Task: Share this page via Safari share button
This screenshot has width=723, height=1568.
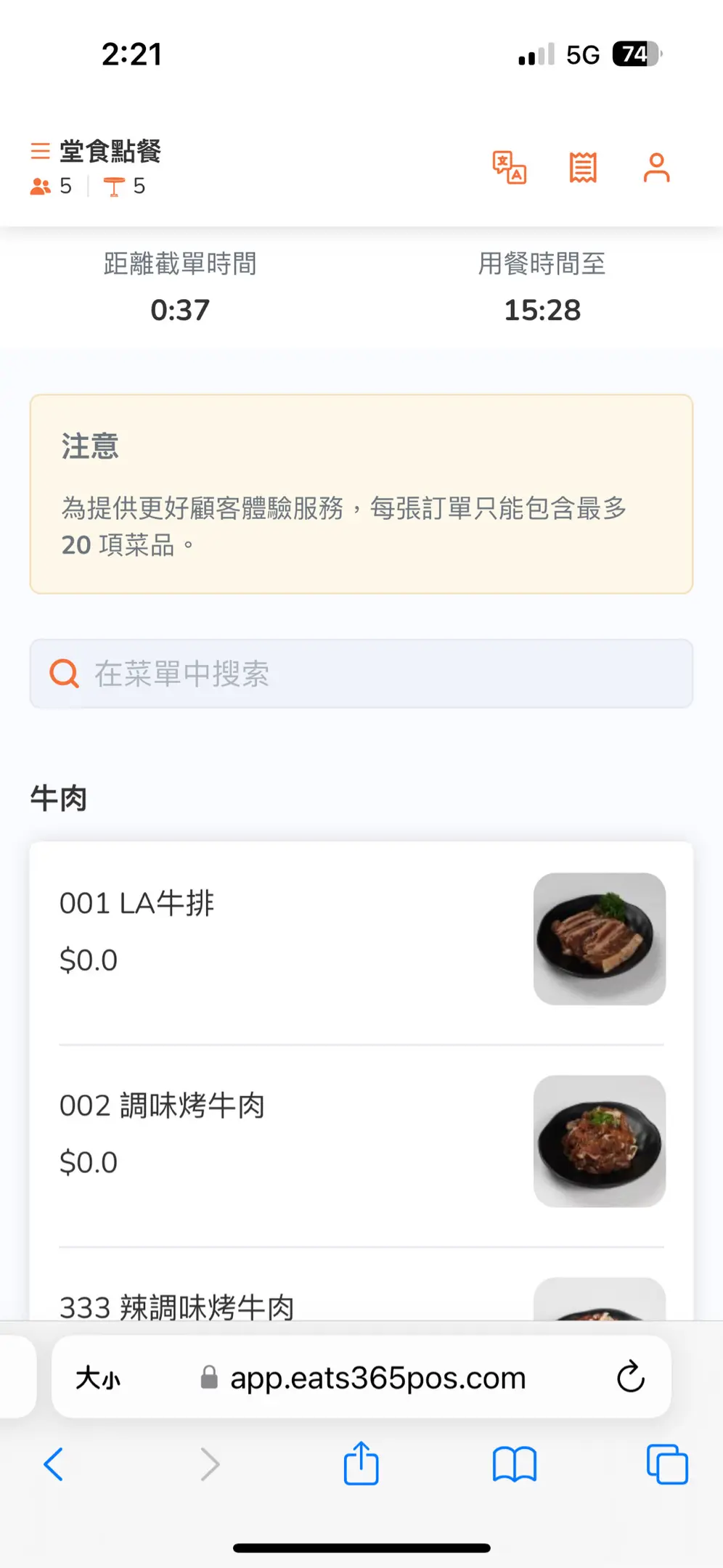Action: pos(361,1463)
